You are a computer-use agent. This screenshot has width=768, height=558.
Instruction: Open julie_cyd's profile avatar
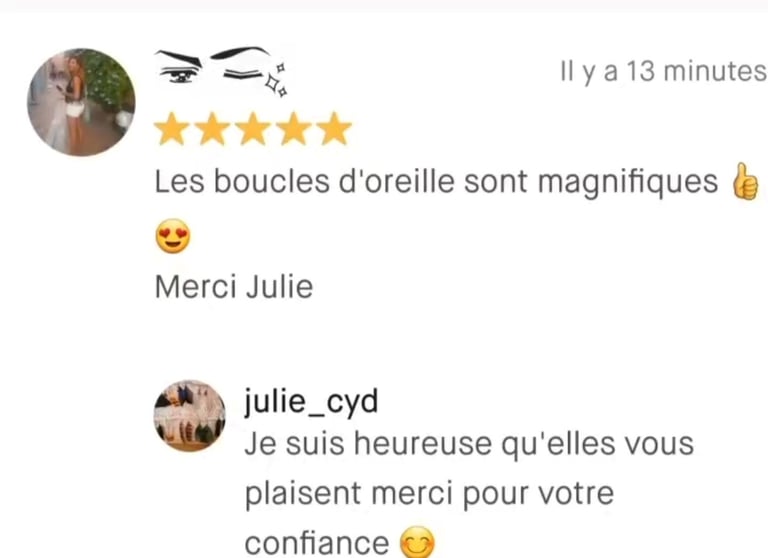[189, 415]
